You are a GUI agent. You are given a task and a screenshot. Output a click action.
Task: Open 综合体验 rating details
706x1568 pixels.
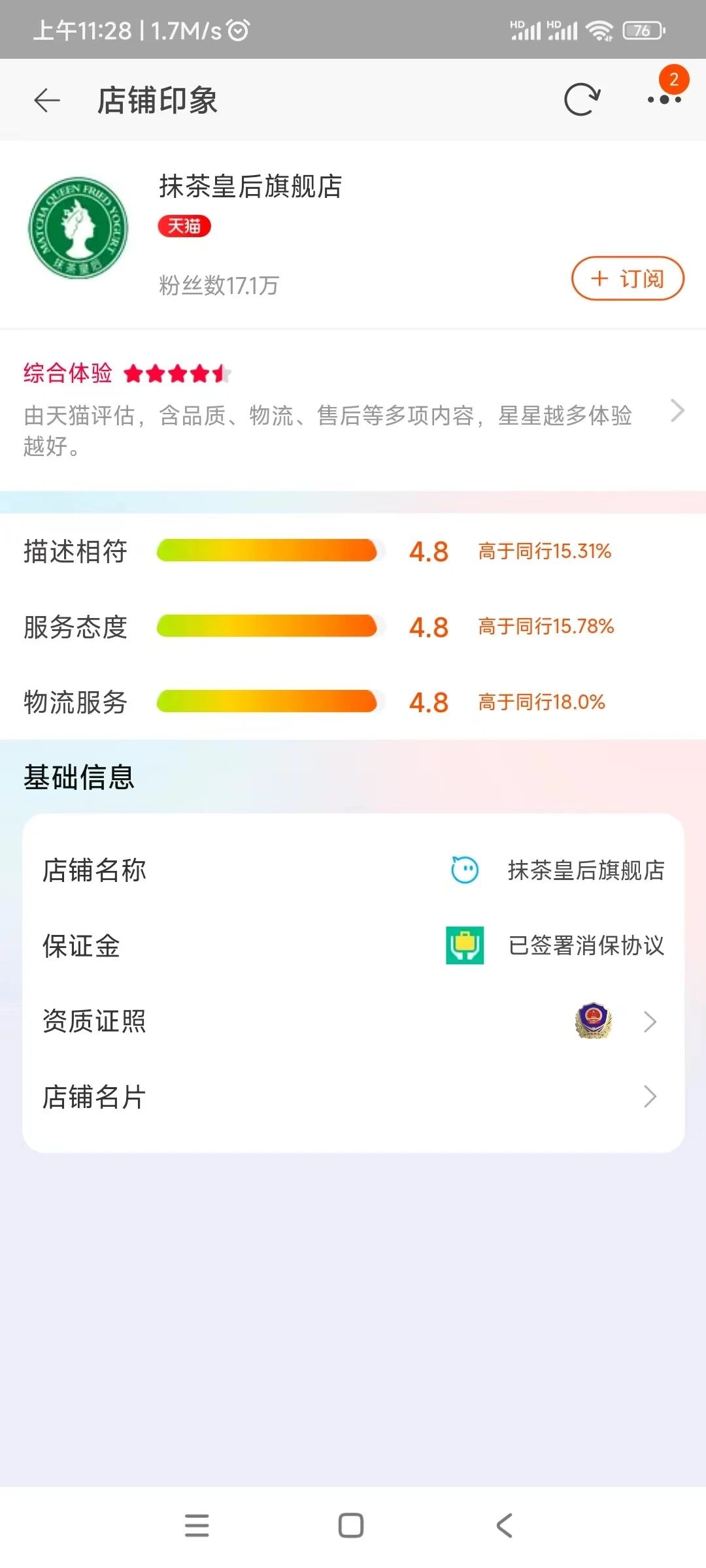(x=353, y=410)
